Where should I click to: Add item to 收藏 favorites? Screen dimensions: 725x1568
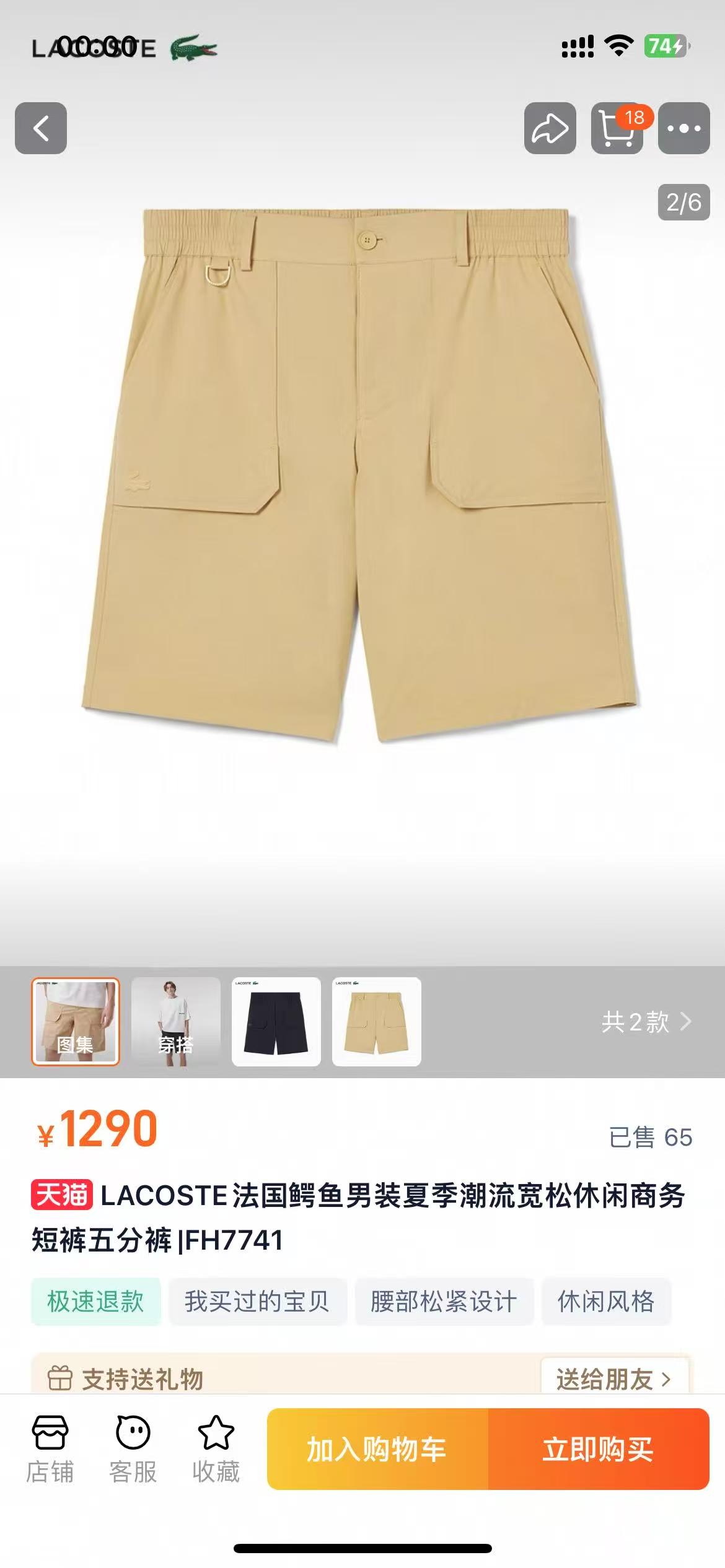[216, 1449]
